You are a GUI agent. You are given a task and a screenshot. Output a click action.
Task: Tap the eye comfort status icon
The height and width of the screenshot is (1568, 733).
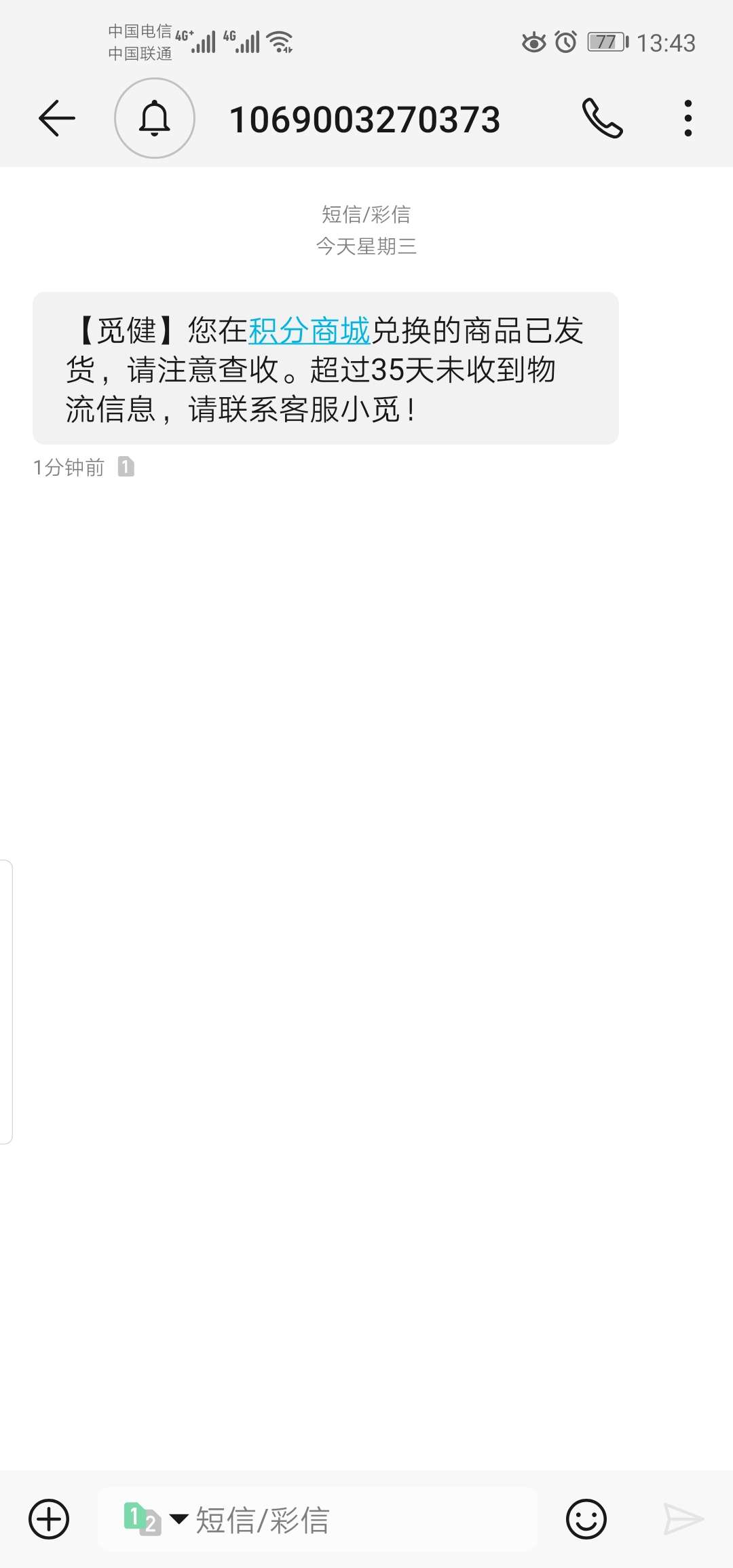(532, 42)
